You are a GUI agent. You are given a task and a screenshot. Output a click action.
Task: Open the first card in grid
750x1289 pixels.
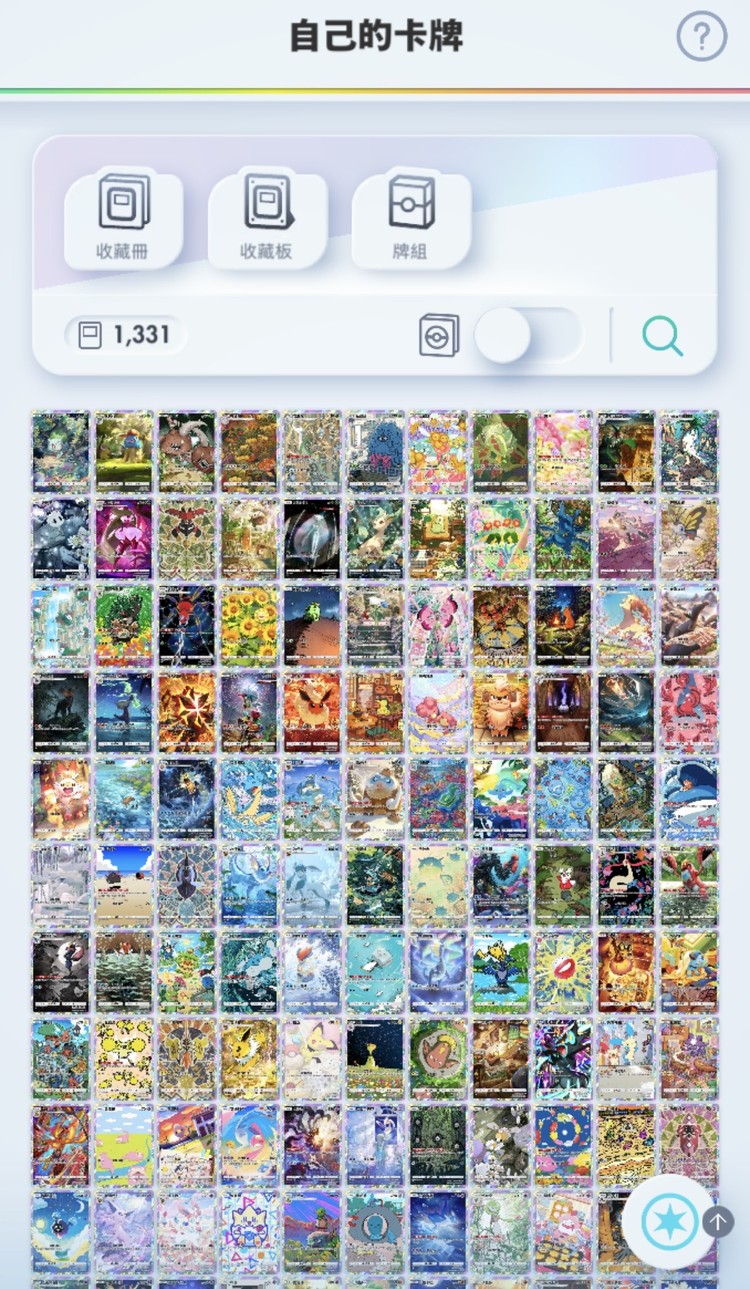[x=60, y=452]
